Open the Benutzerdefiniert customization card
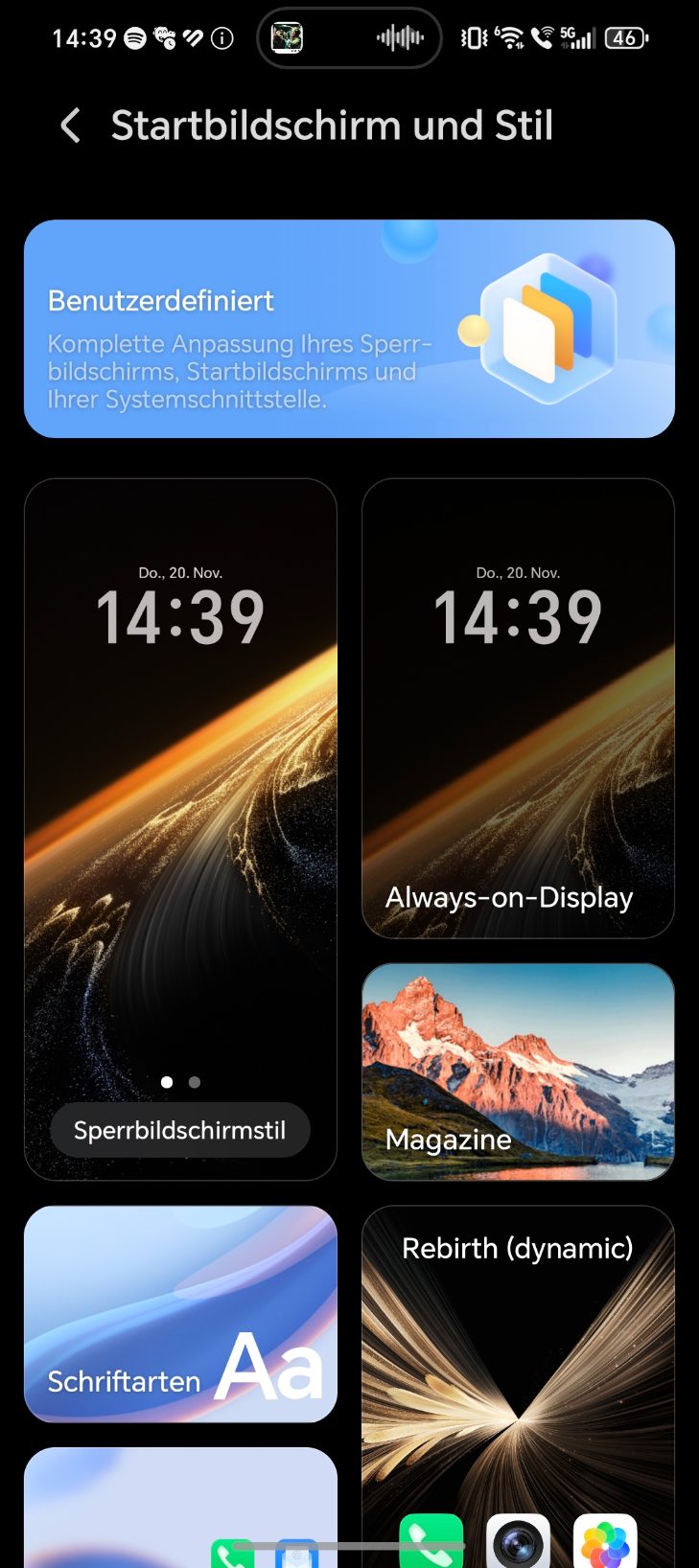Screen dimensions: 699x1568 coord(349,329)
